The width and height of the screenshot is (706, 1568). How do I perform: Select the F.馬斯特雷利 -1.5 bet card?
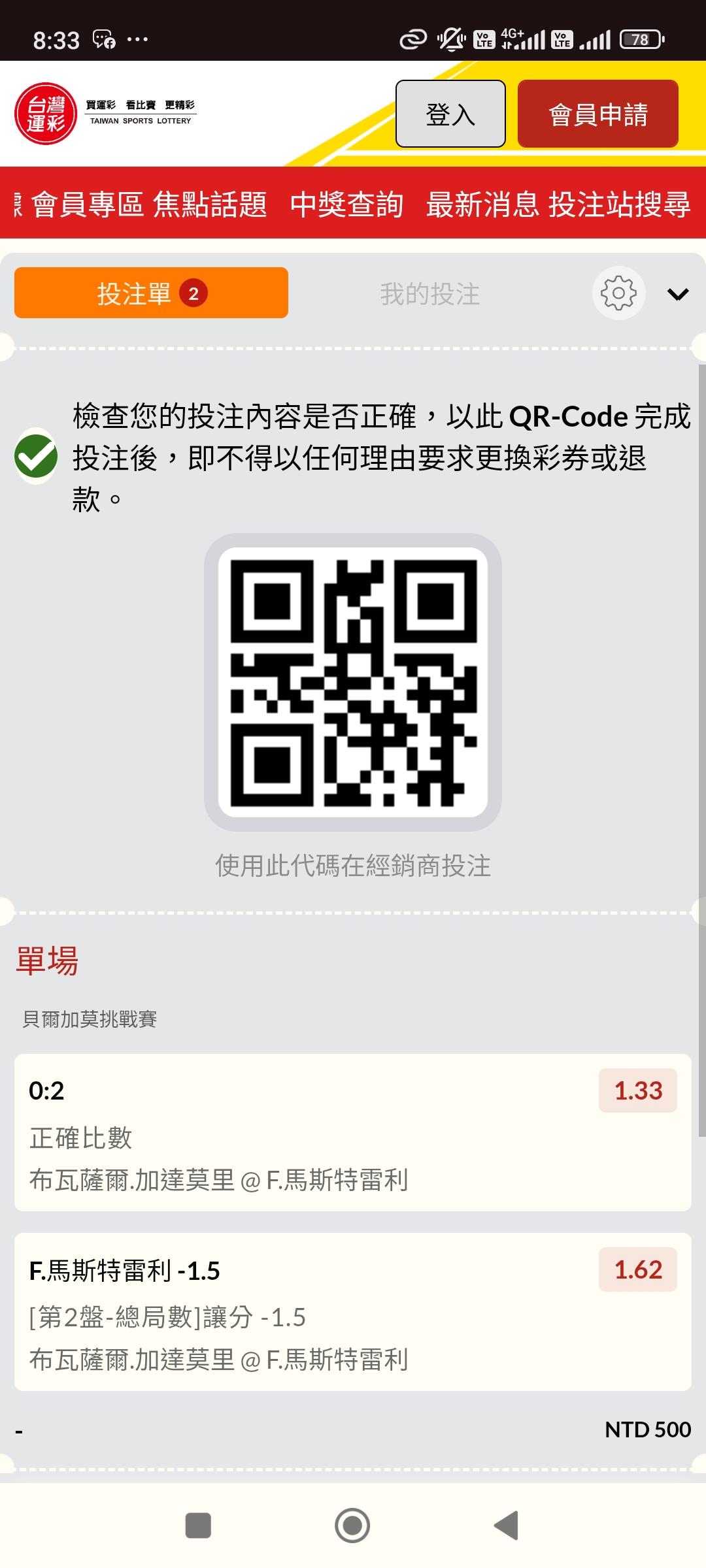pyautogui.click(x=353, y=1311)
